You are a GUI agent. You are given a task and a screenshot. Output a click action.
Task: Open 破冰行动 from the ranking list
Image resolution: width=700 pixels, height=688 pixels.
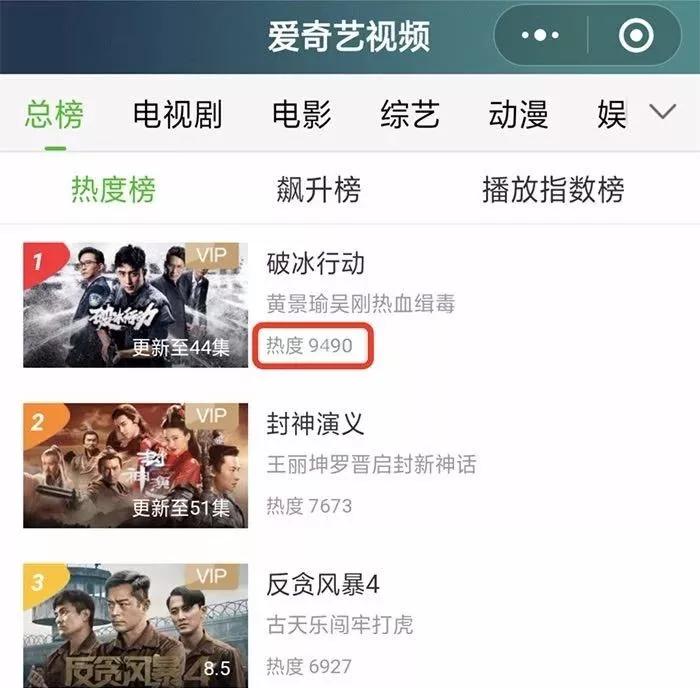pyautogui.click(x=316, y=264)
